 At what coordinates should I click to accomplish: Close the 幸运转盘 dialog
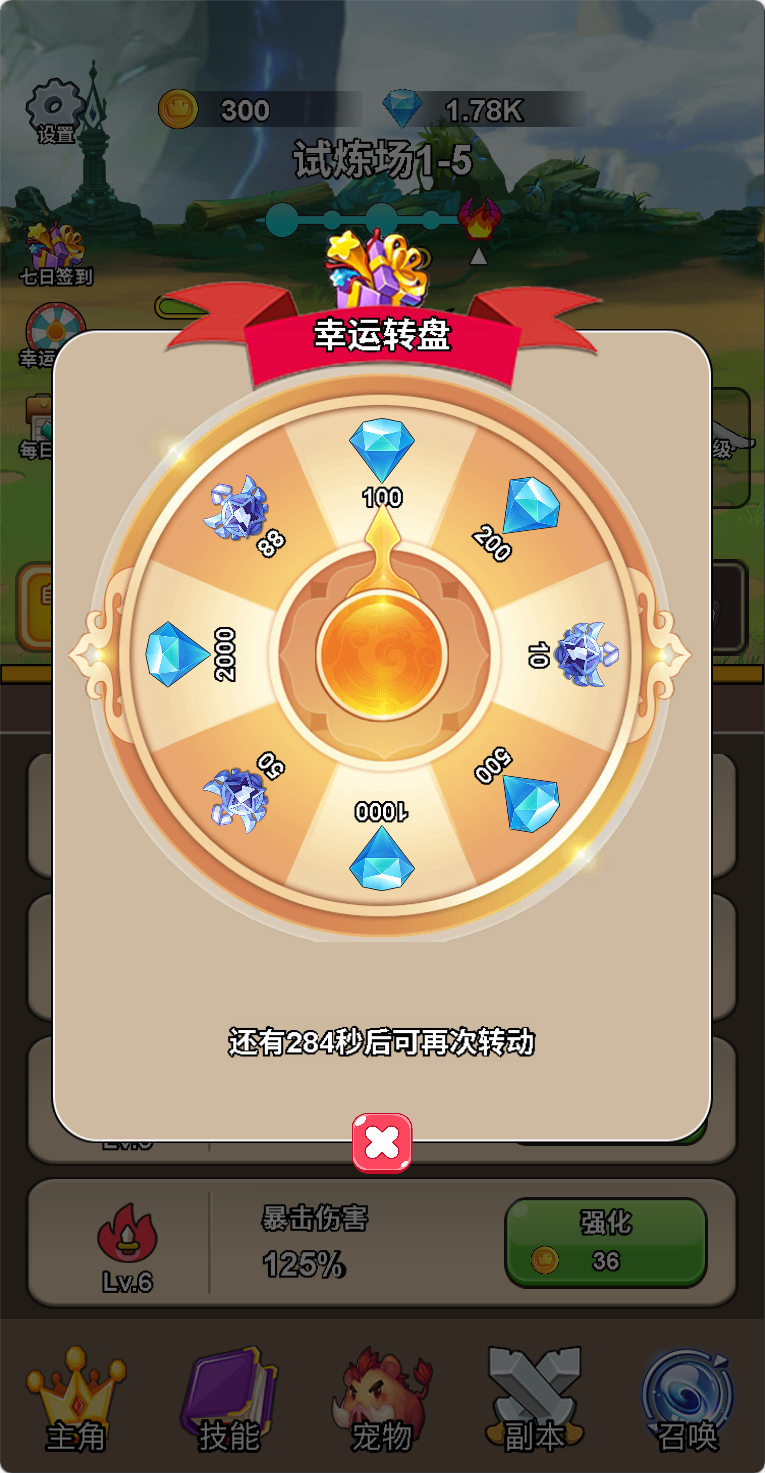381,1142
